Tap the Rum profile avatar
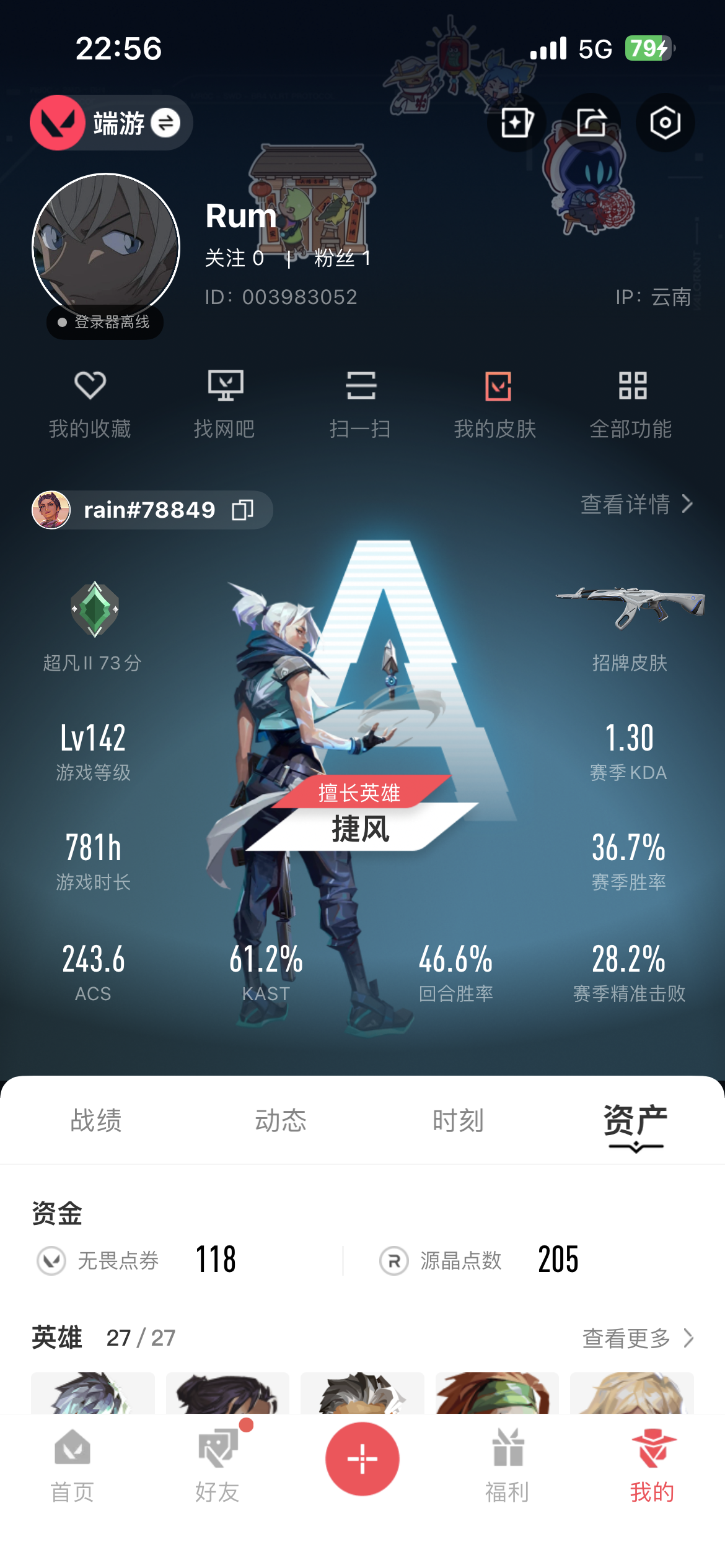Image resolution: width=725 pixels, height=1568 pixels. 106,248
